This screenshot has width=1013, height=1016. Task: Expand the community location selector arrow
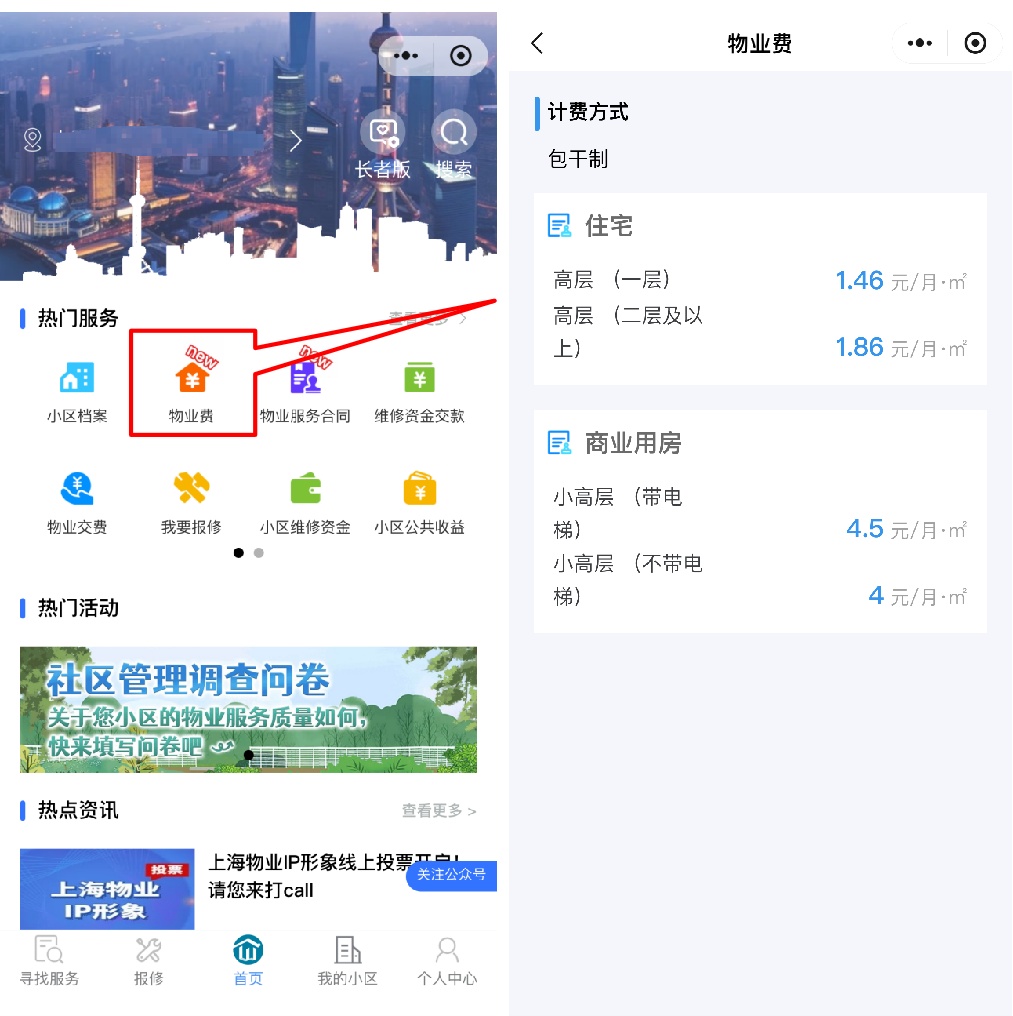coord(296,140)
